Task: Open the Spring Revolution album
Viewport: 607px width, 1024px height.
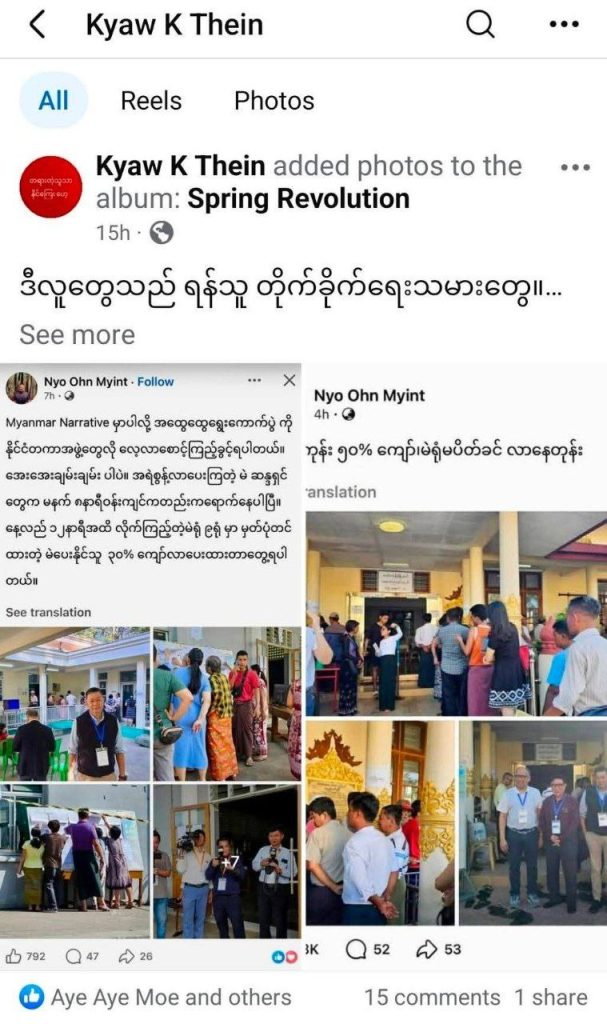Action: tap(298, 198)
